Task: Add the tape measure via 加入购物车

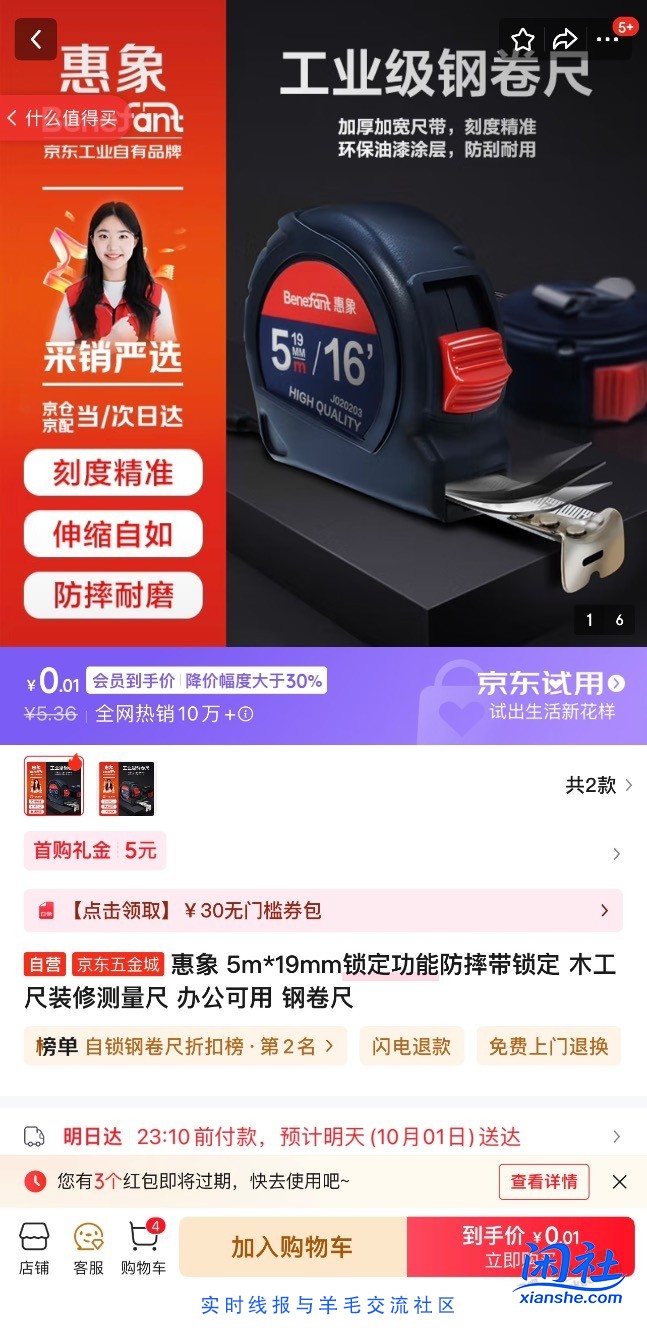Action: [x=292, y=1247]
